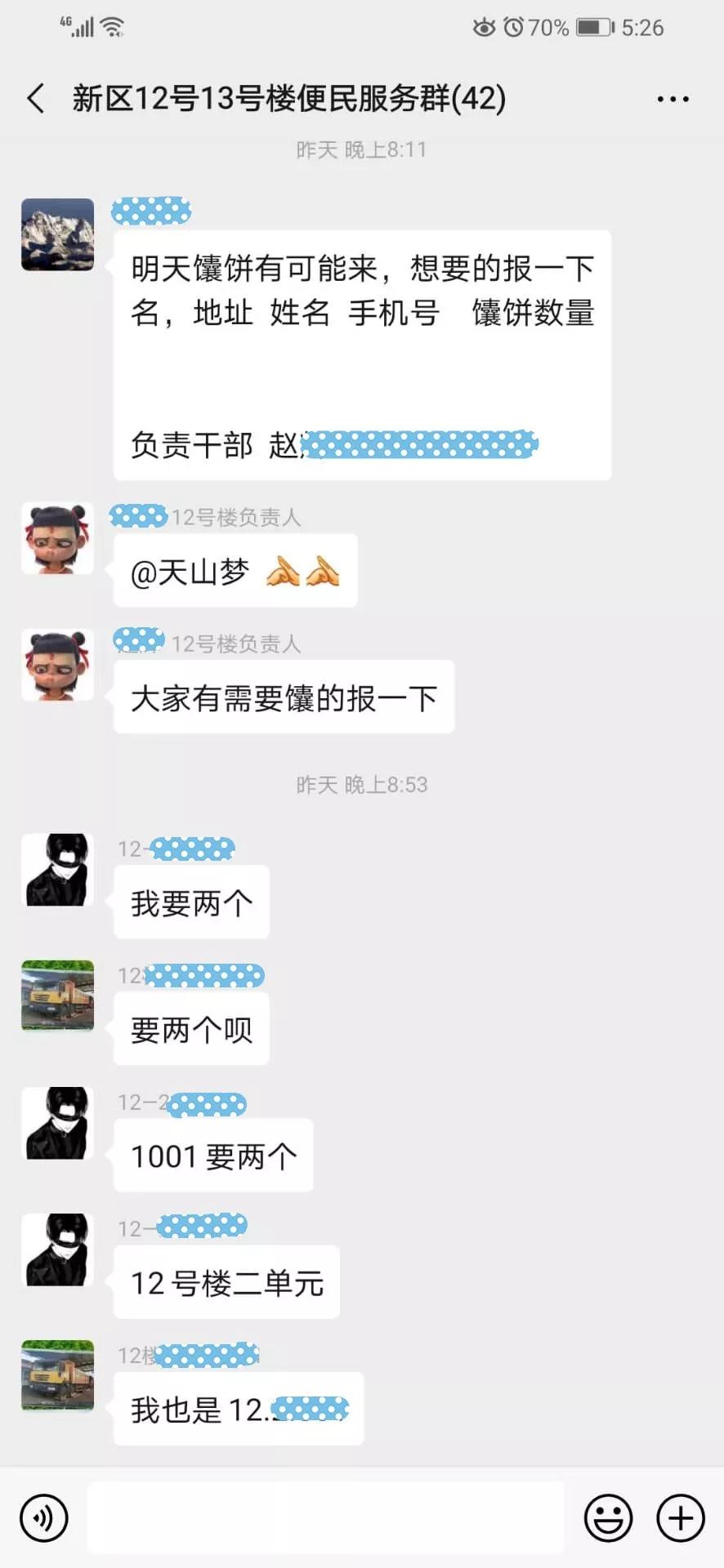Viewport: 724px width, 1568px height.
Task: Open truck avatar beside 要两个呗 message
Action: [x=57, y=996]
